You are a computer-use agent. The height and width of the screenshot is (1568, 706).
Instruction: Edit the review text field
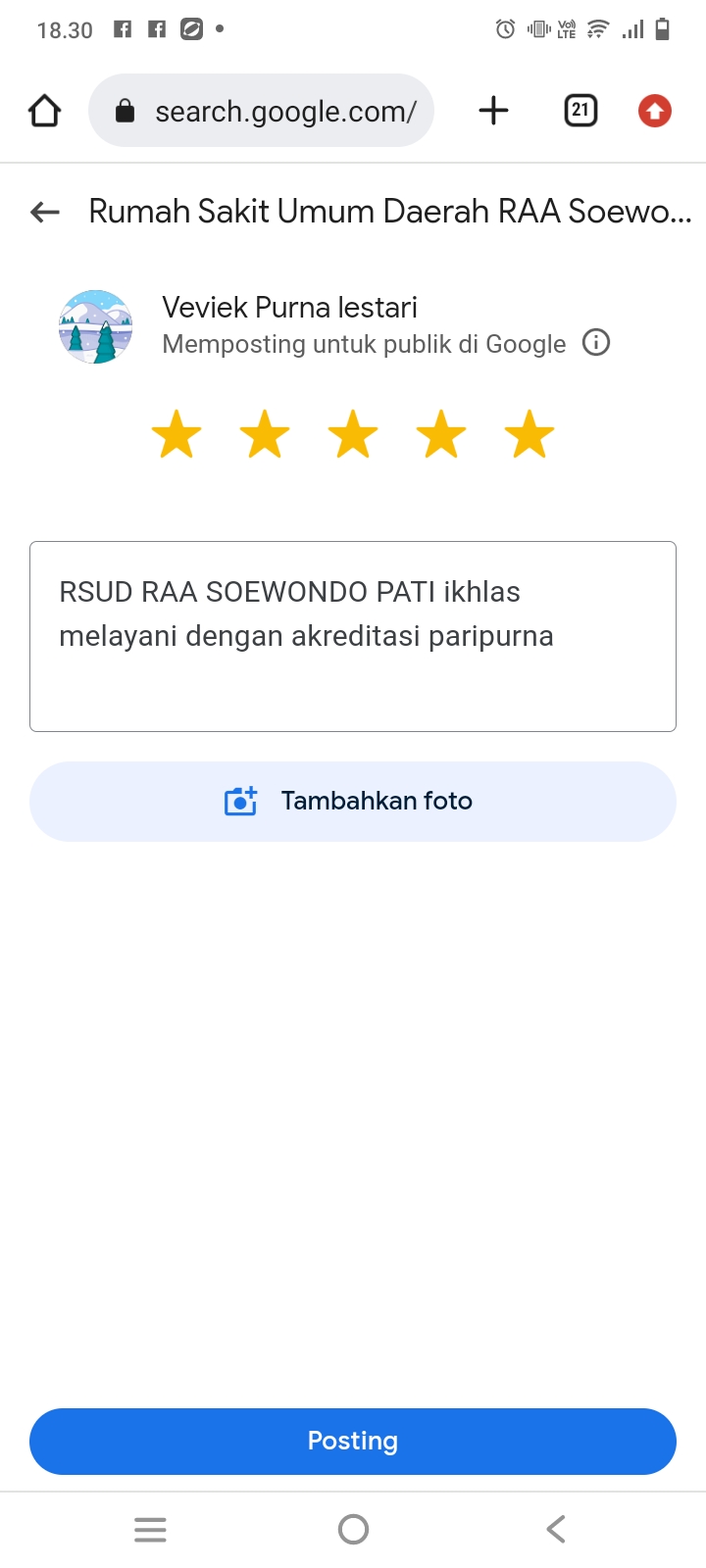[353, 636]
